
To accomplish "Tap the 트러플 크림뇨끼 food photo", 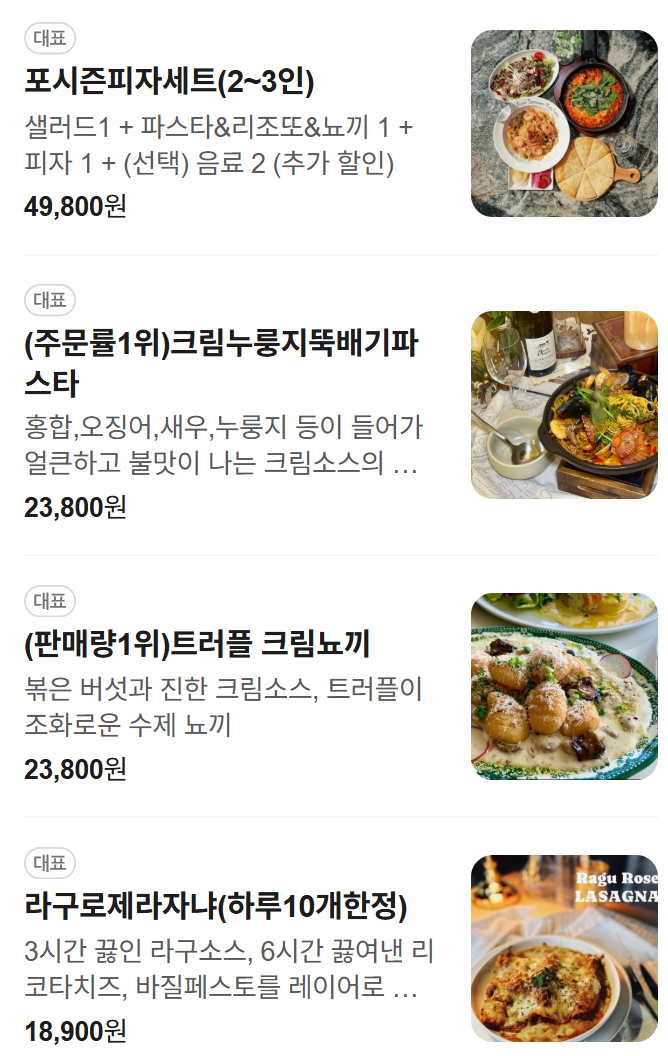I will pyautogui.click(x=564, y=686).
